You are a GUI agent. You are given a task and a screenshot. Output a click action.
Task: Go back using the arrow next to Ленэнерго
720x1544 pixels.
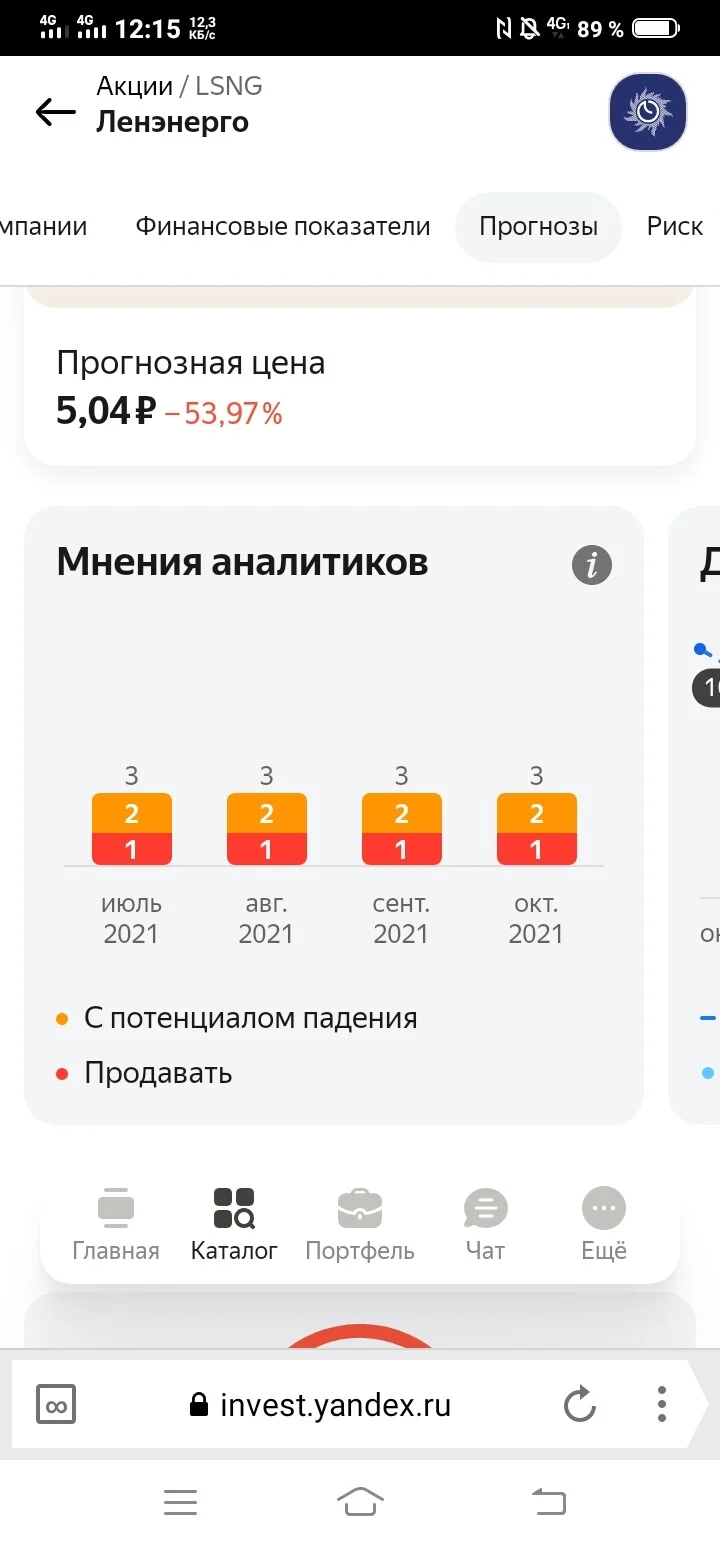(56, 112)
